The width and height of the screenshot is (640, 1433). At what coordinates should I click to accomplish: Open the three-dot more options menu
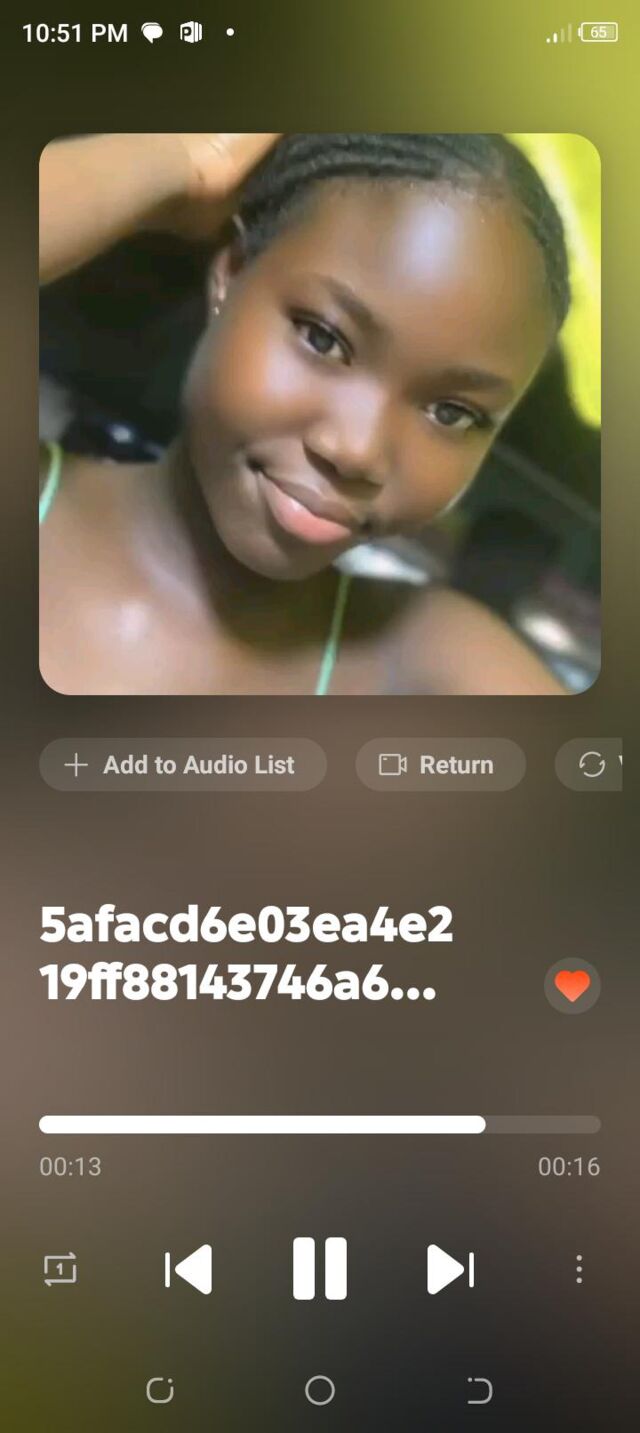tap(578, 1270)
